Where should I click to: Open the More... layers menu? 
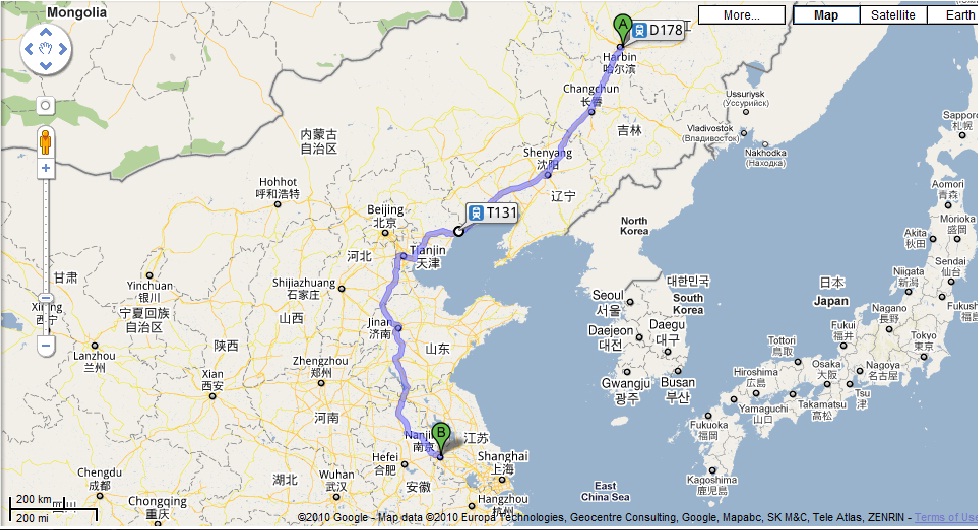[741, 15]
